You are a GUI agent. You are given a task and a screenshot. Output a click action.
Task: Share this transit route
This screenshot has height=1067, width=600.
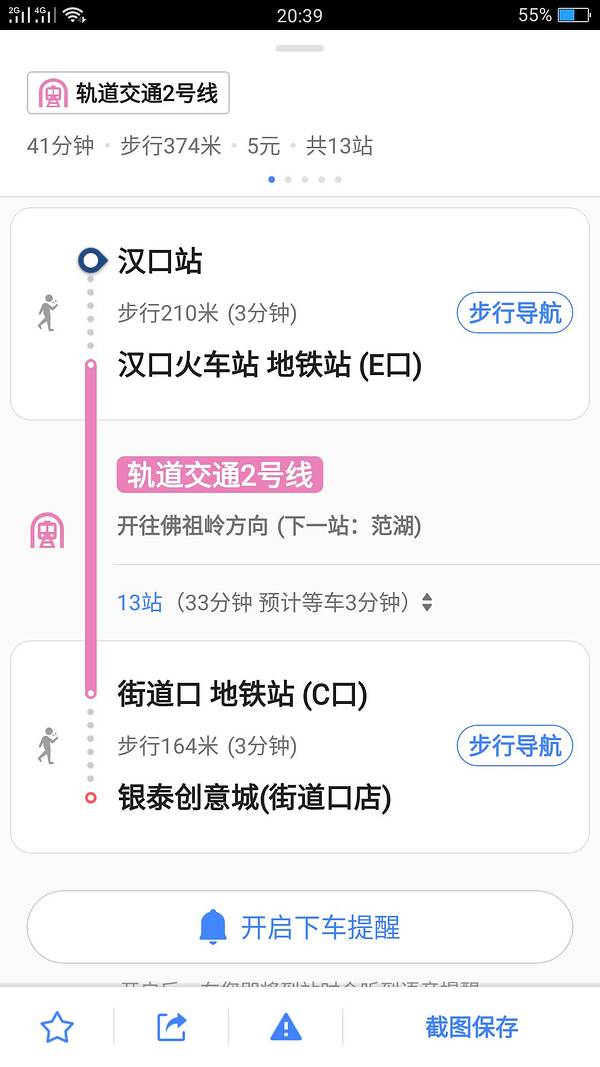172,1026
